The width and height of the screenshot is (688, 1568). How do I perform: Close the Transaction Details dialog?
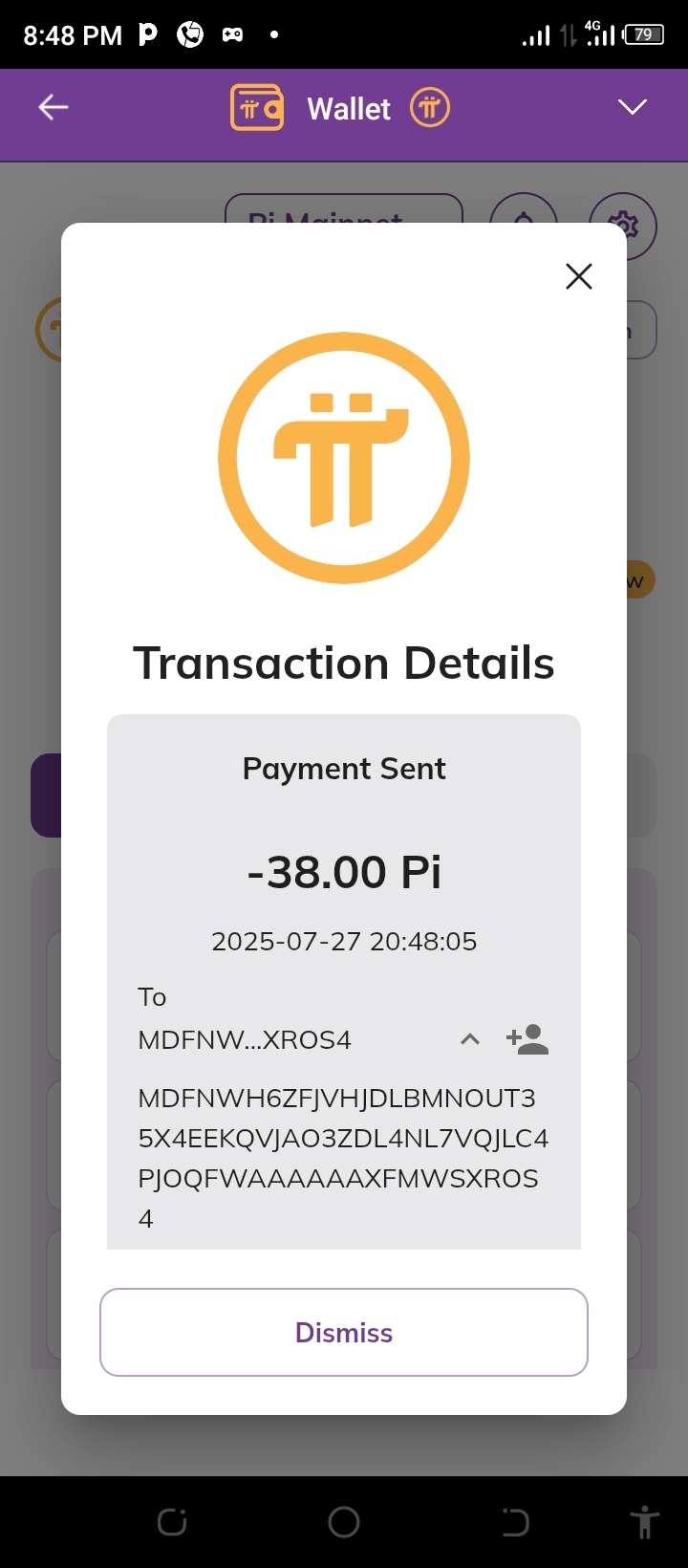(579, 276)
